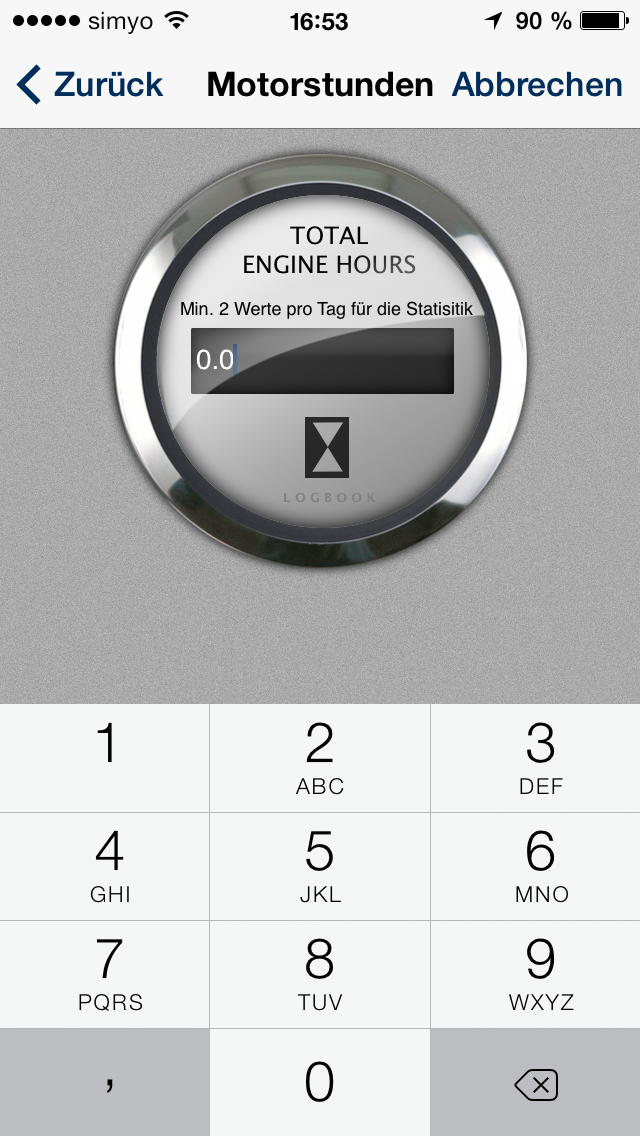Insert the decimal comma key
Viewport: 640px width, 1136px height.
click(104, 1082)
